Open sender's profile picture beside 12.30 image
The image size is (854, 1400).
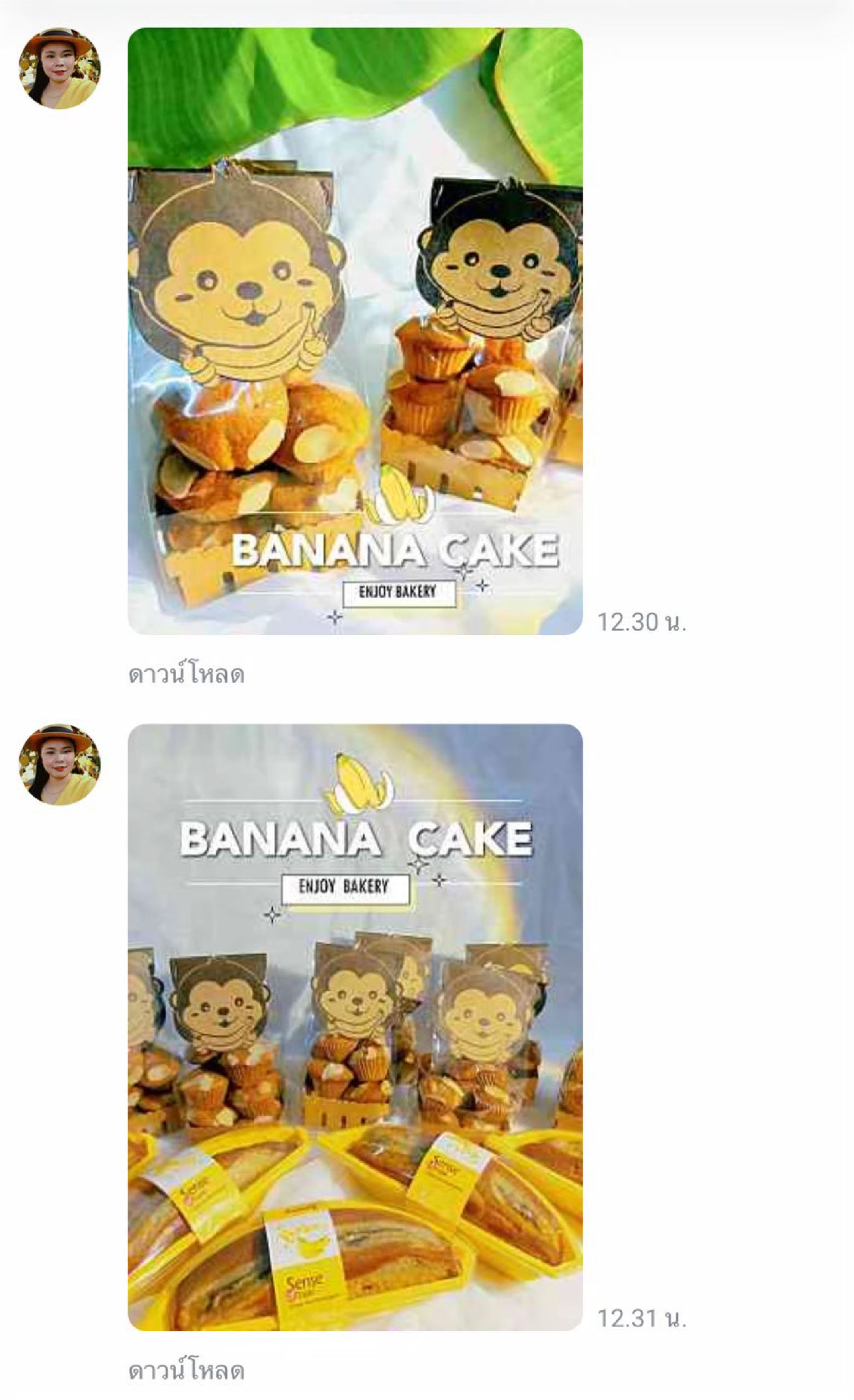pyautogui.click(x=60, y=68)
